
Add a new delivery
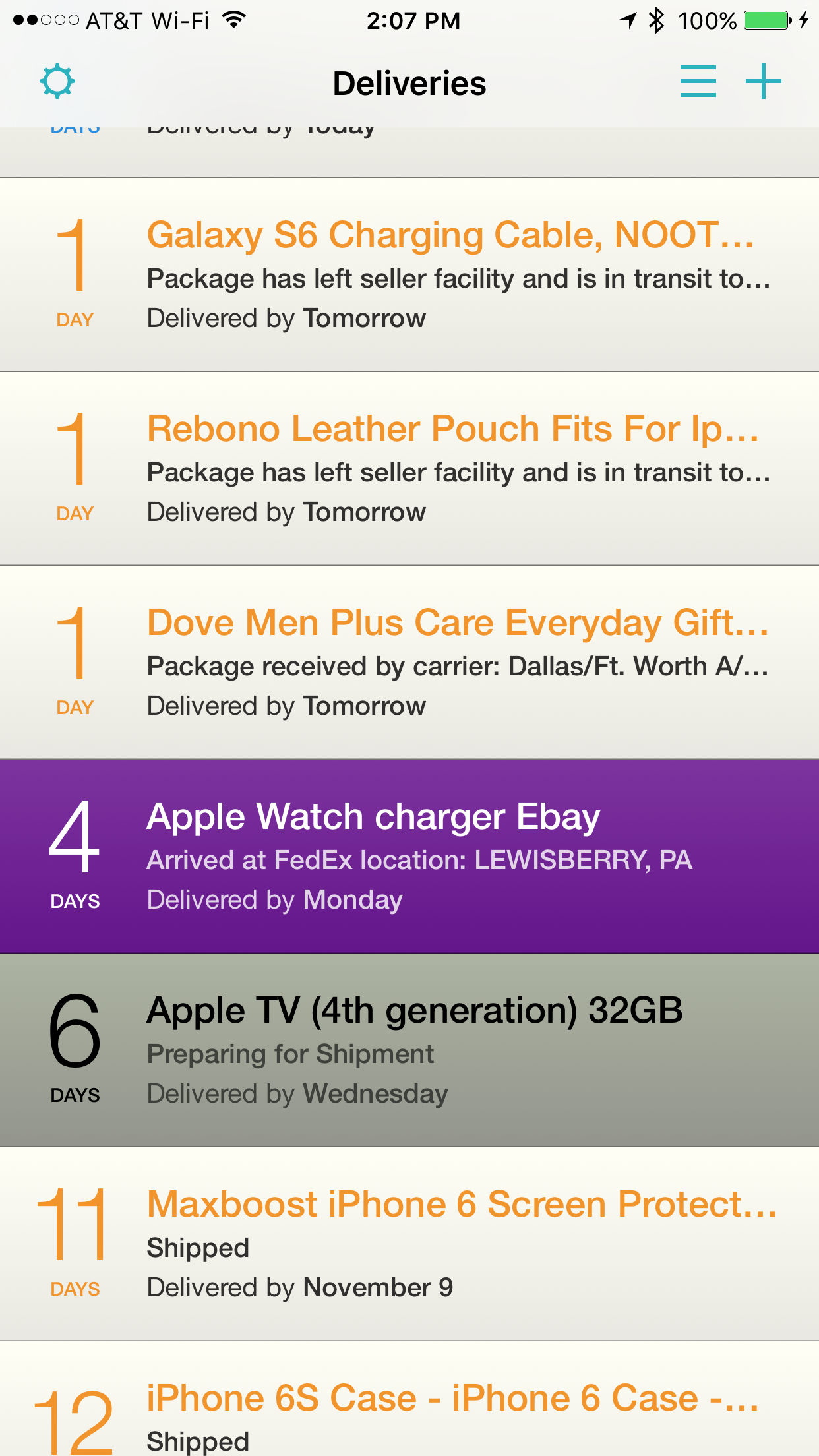coord(764,82)
